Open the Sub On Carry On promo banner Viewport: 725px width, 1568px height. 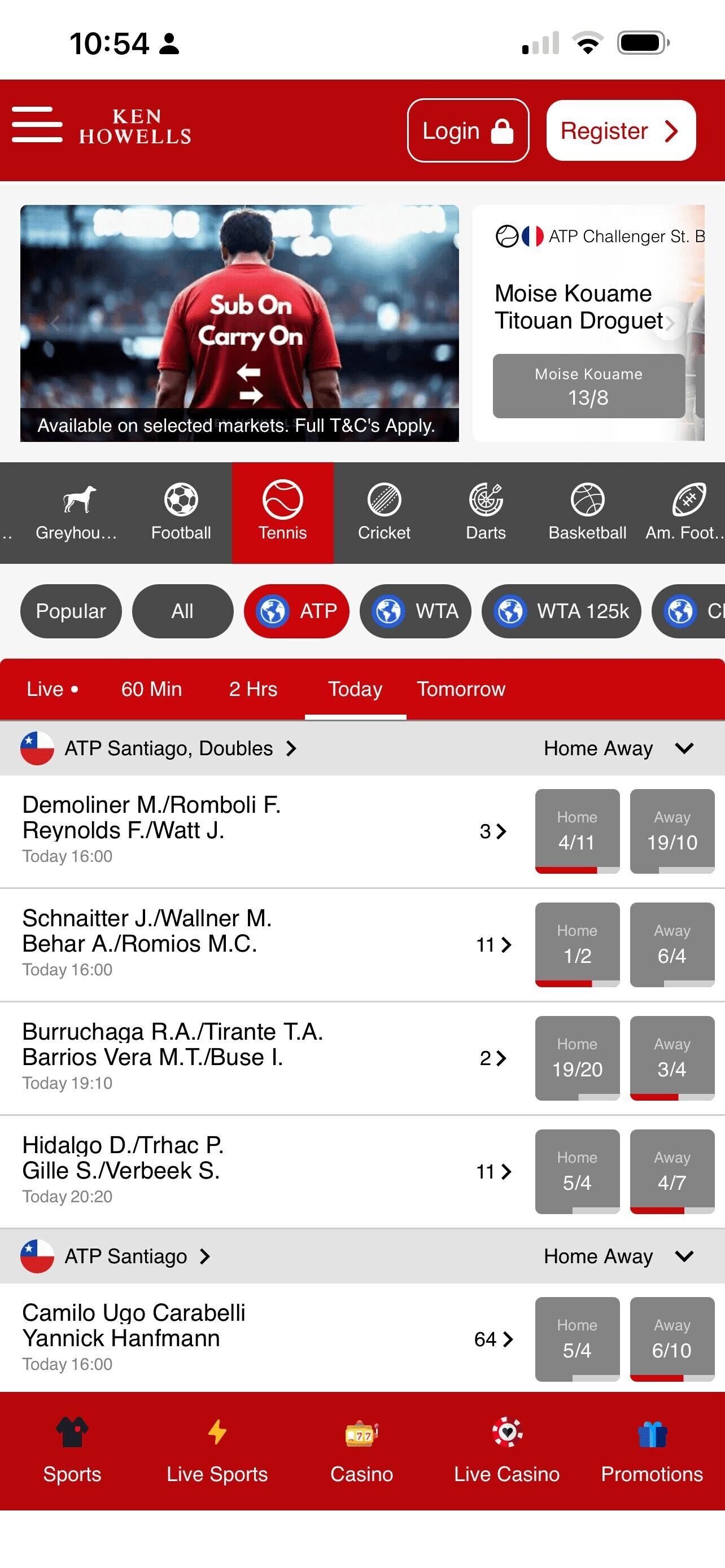(239, 323)
